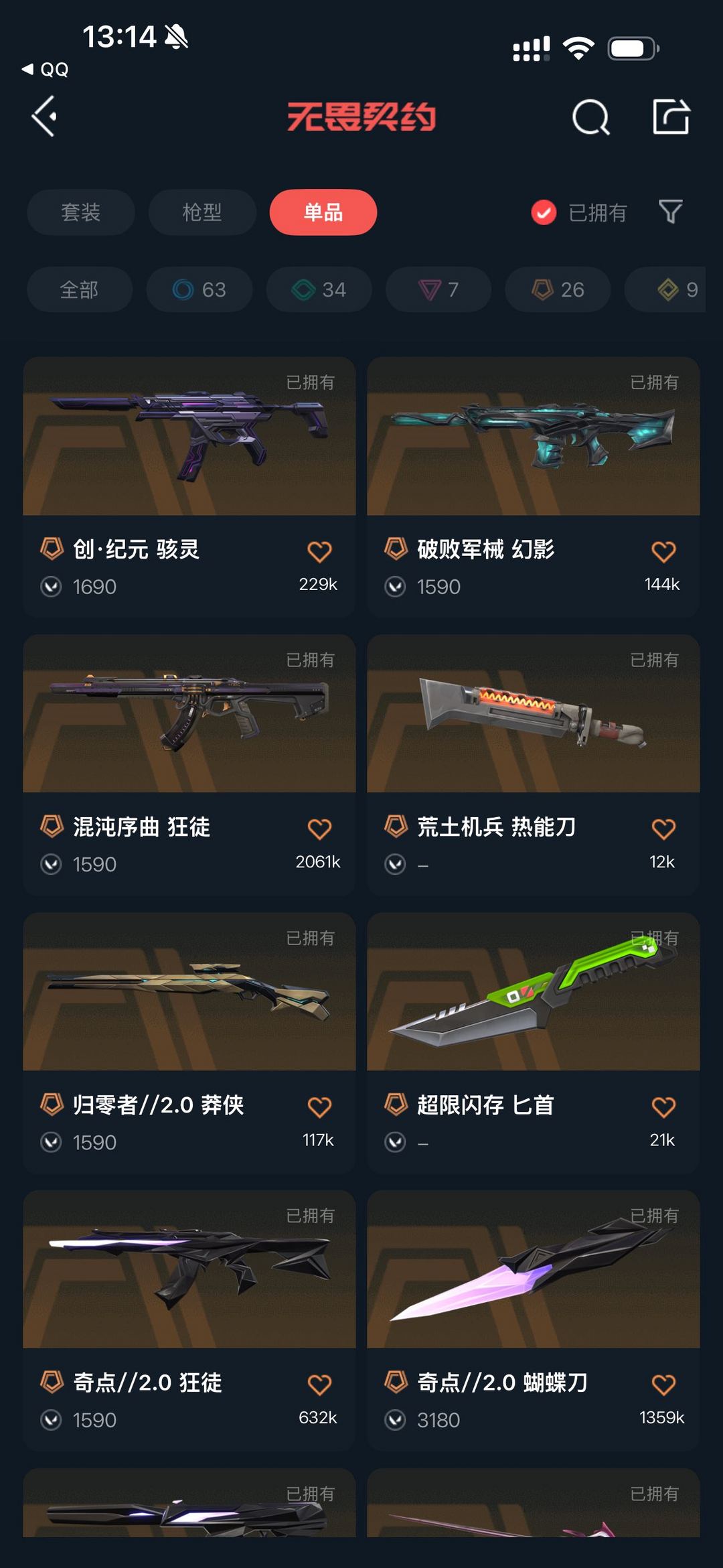Favorite the 混沌序曲 狂徒 skin
Viewport: 723px width, 1568px height.
click(x=319, y=829)
